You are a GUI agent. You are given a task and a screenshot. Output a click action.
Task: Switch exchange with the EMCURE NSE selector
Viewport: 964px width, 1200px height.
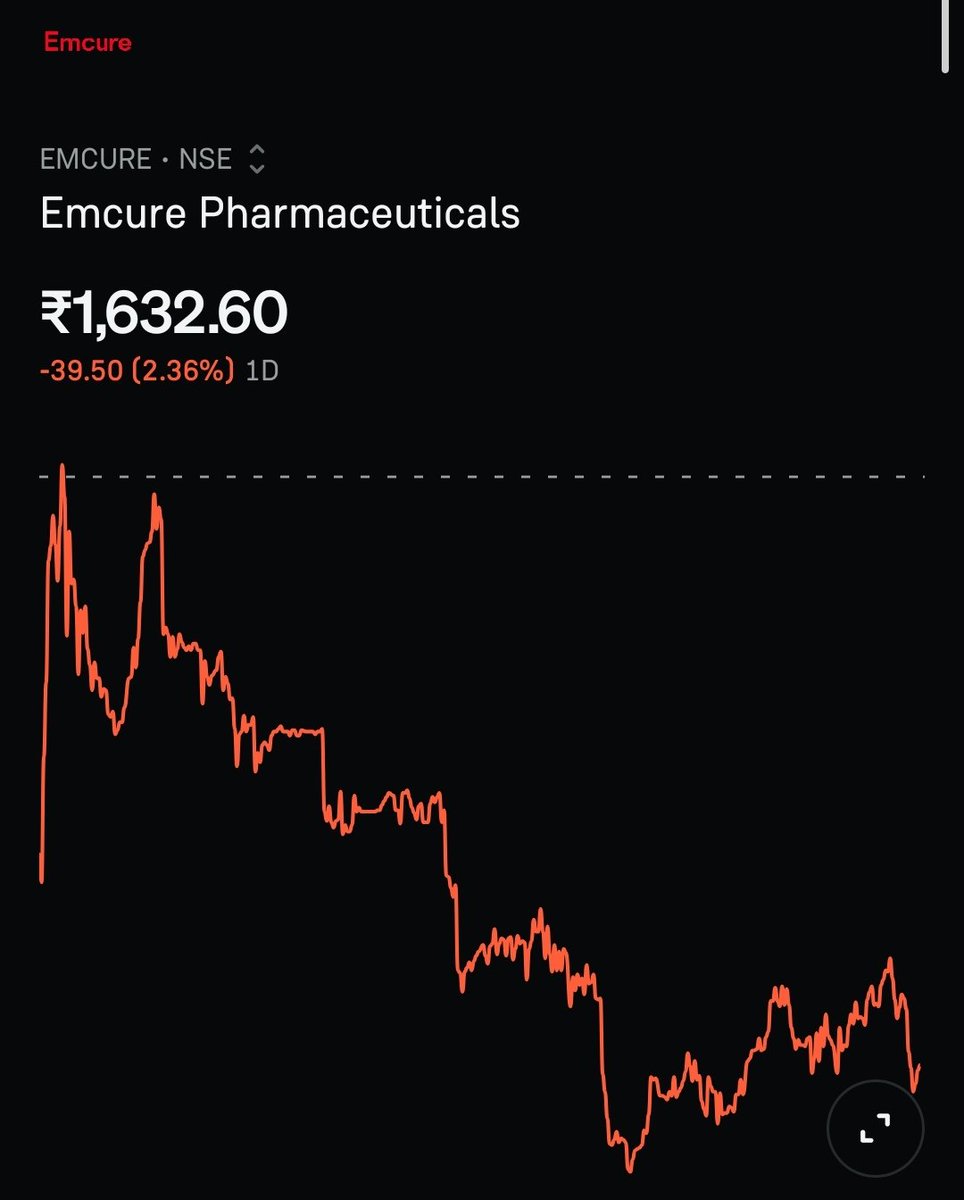pyautogui.click(x=257, y=159)
